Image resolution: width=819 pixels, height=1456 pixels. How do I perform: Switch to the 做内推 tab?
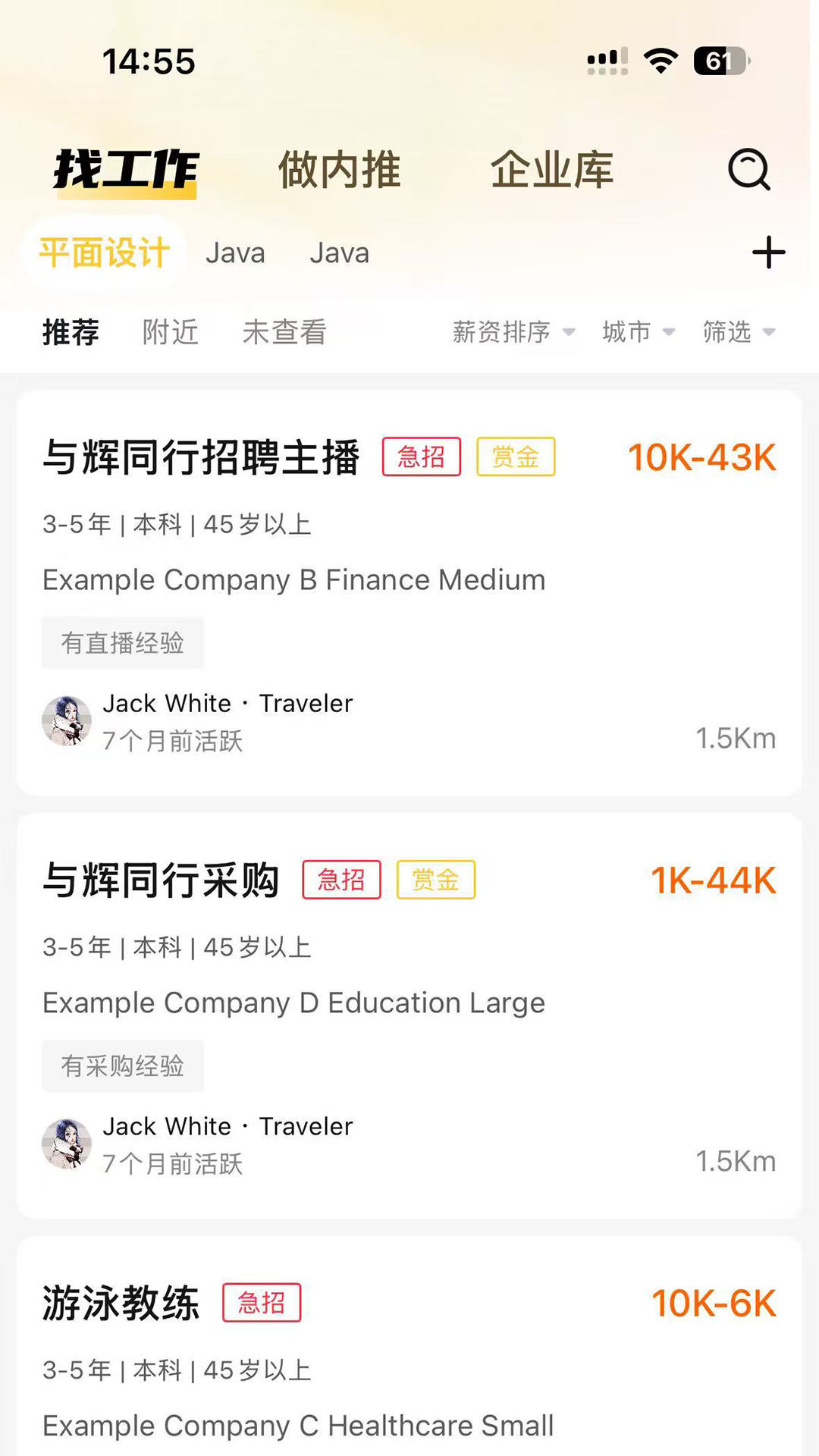pos(339,169)
